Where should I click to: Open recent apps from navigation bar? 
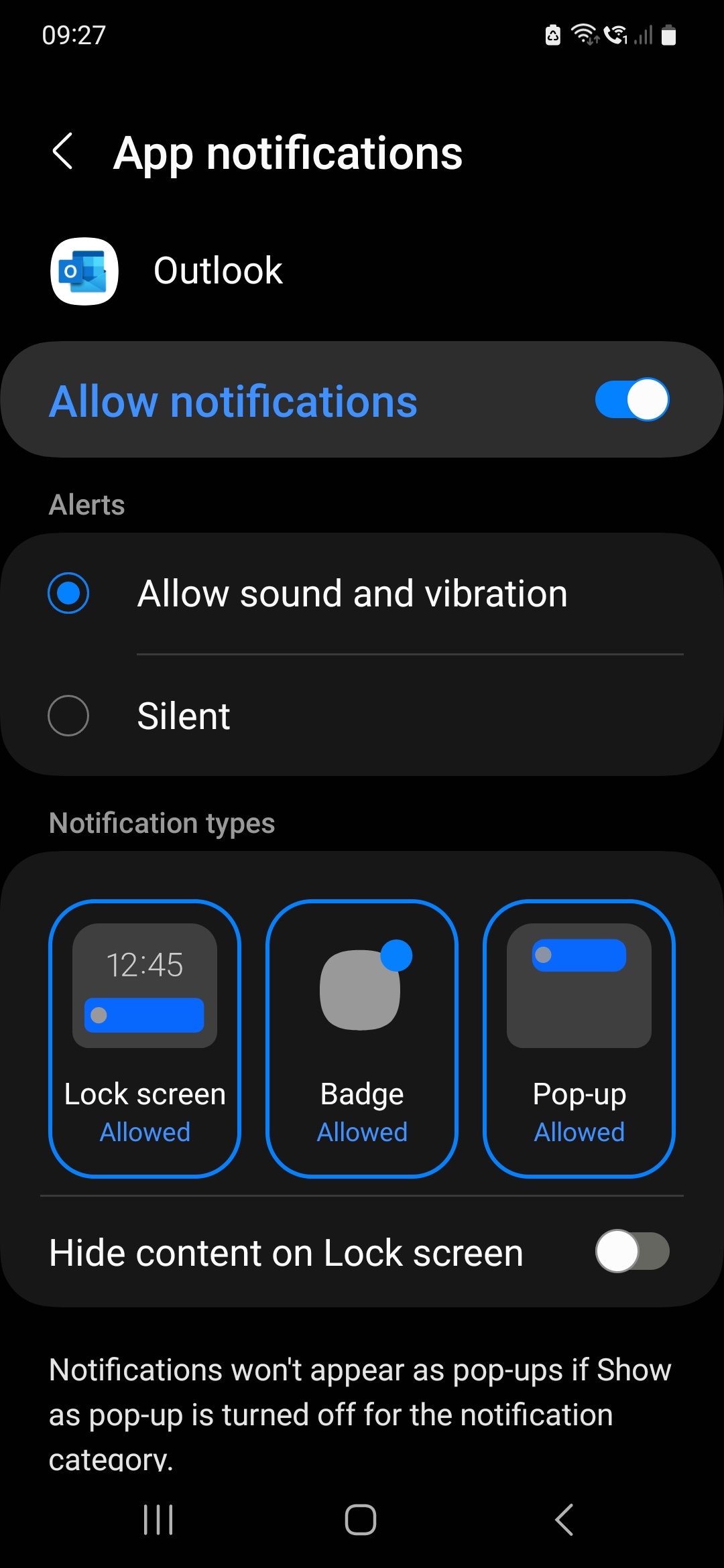tap(159, 1520)
